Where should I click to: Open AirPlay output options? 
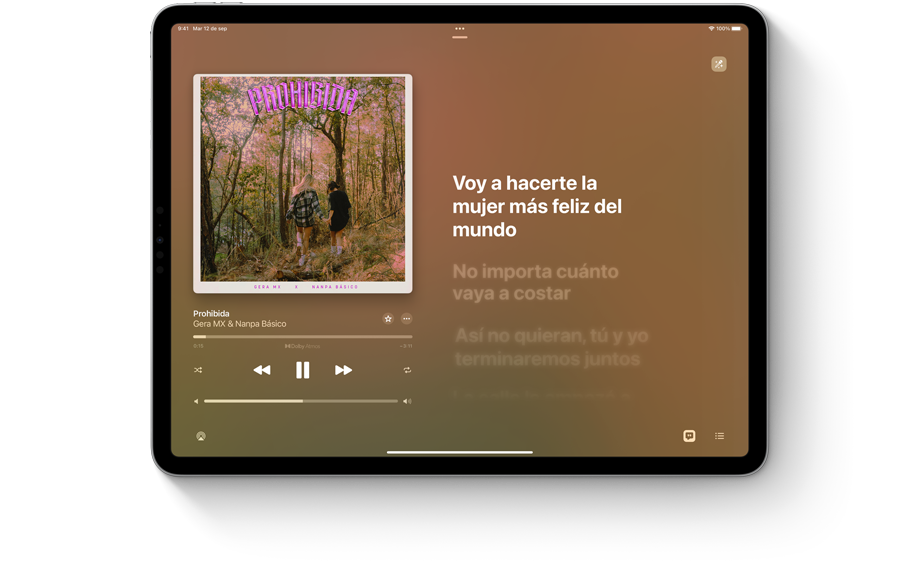(x=201, y=436)
